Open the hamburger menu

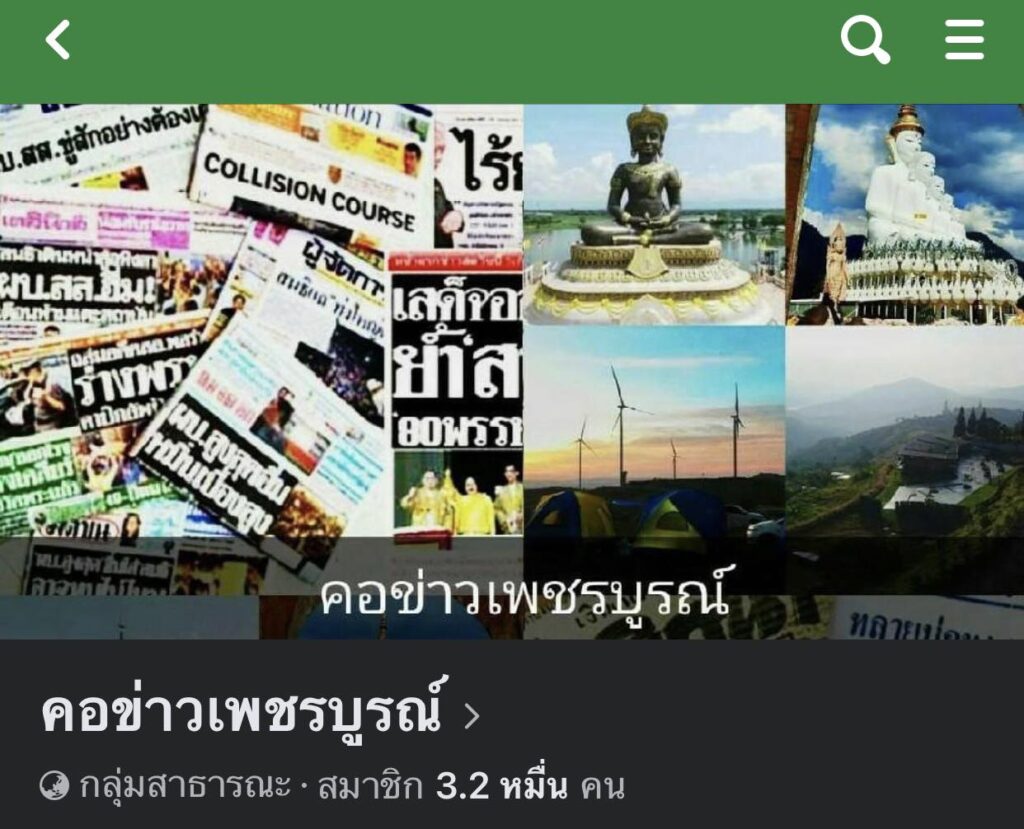coord(964,41)
